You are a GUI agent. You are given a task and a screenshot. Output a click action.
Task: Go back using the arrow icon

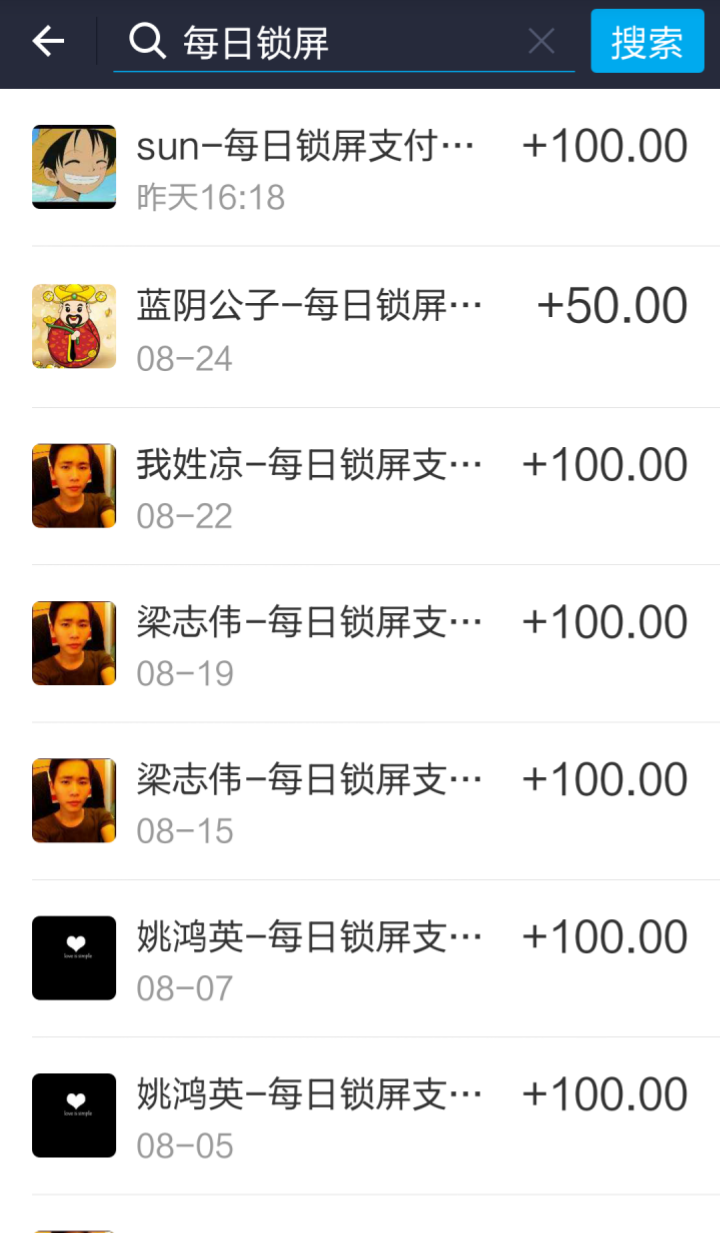(x=48, y=42)
